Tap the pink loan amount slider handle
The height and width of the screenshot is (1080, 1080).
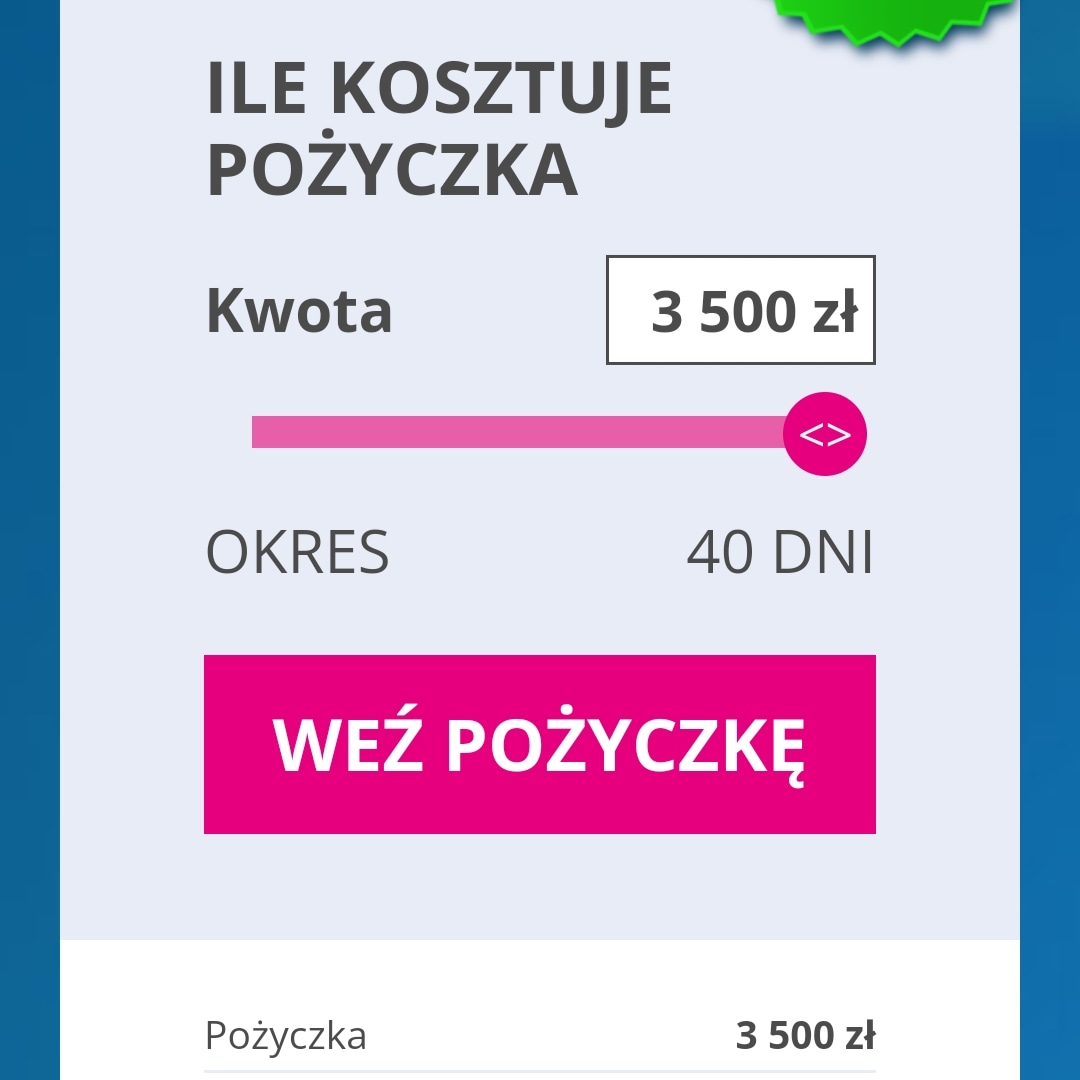(825, 434)
